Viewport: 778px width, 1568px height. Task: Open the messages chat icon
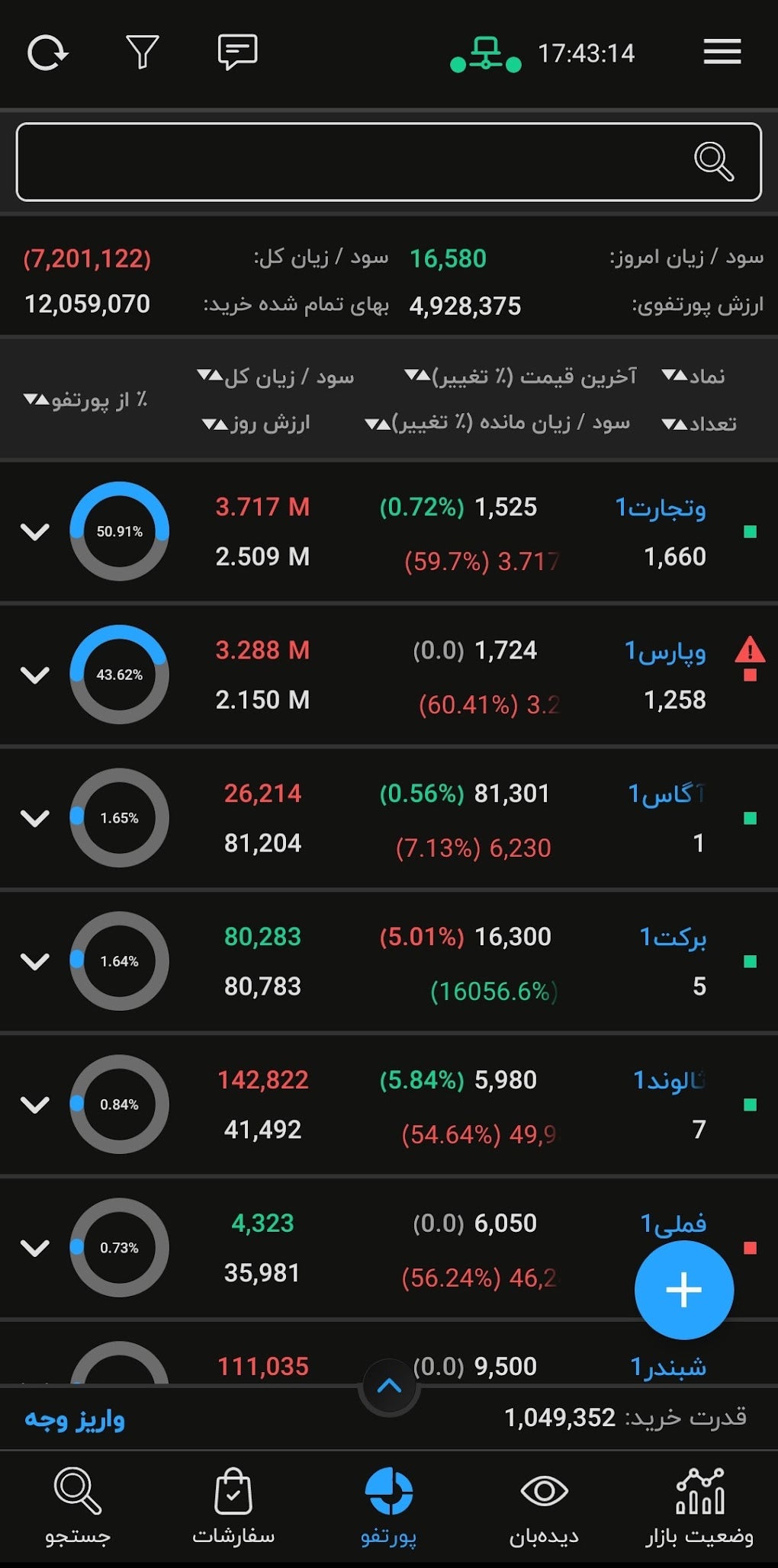point(236,52)
